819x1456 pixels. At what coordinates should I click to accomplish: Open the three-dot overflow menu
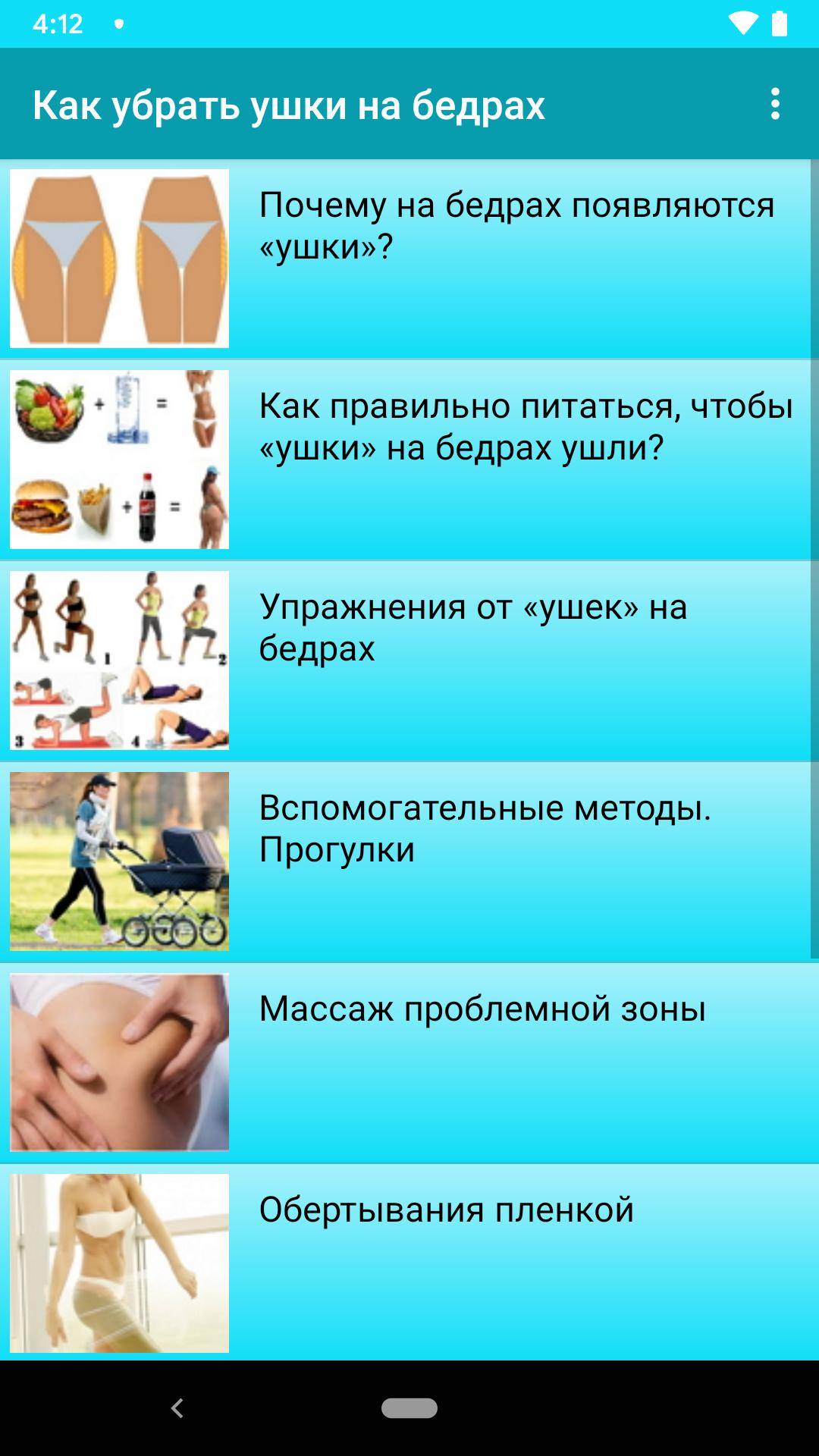(x=774, y=104)
